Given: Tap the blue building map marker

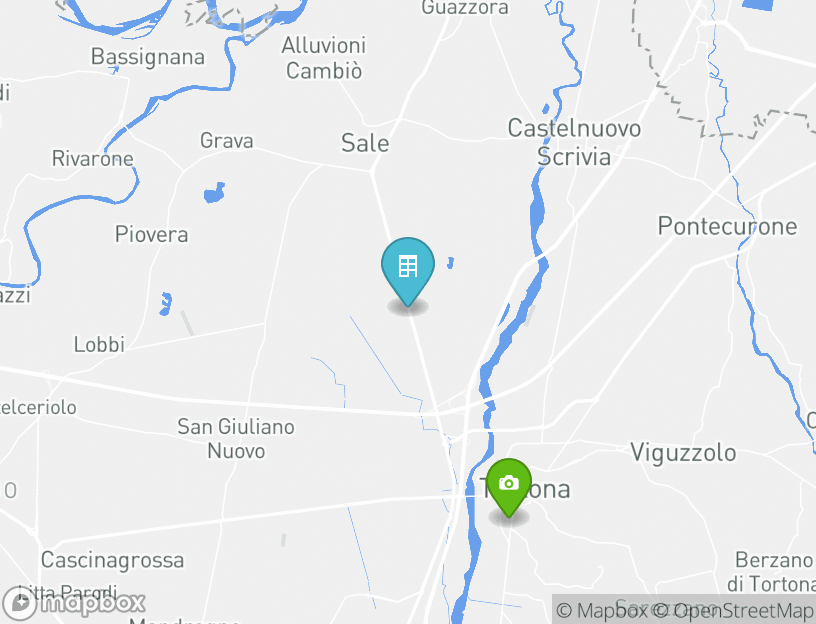Looking at the screenshot, I should click(x=408, y=269).
